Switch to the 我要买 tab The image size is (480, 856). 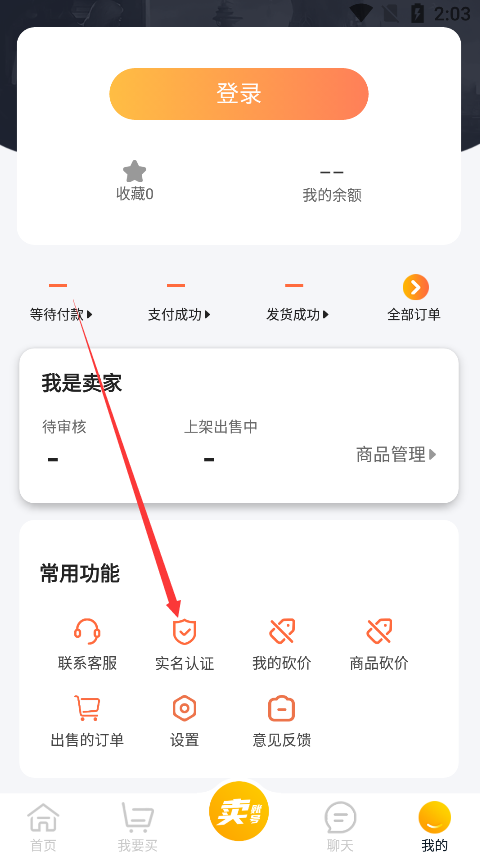pos(138,827)
